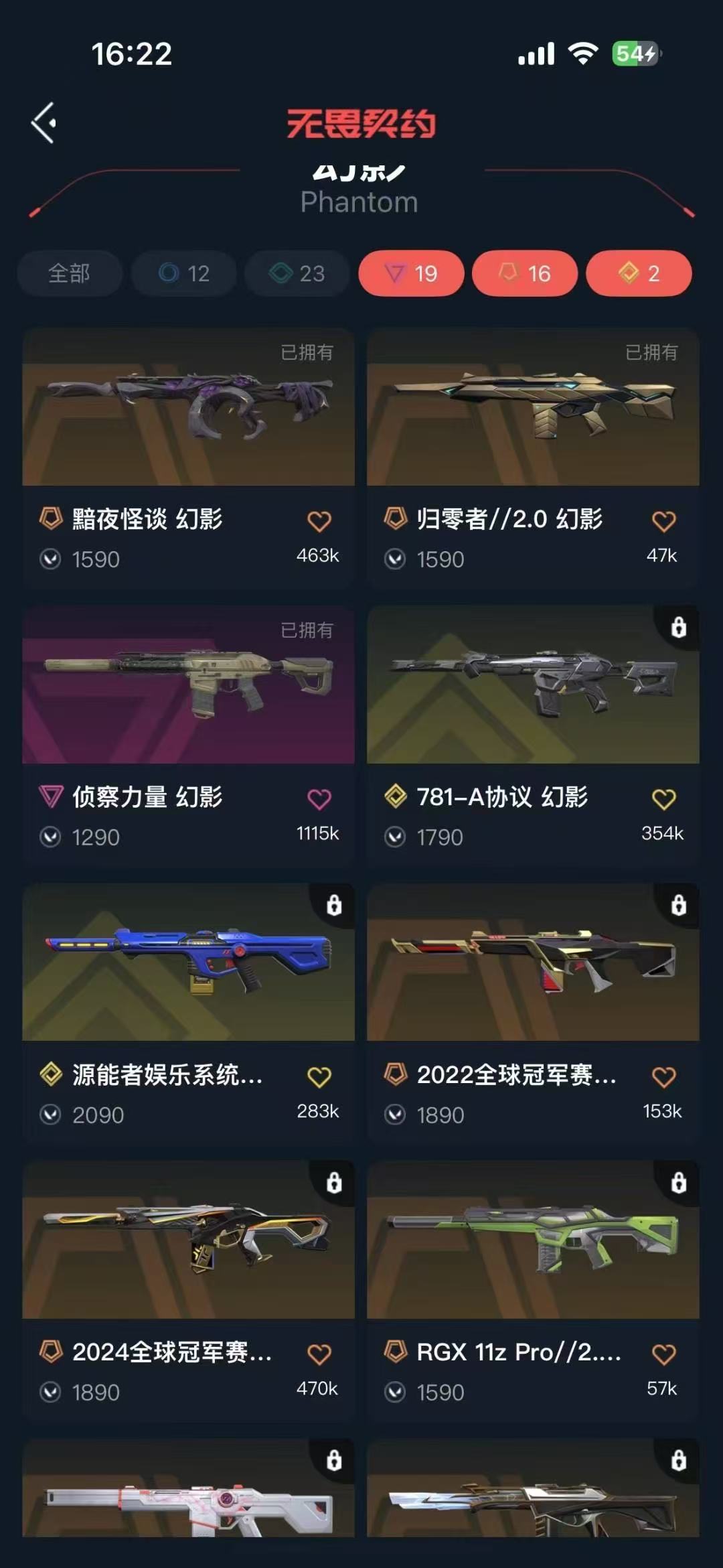Like the 黯夜怪谈 幻影 skin
The height and width of the screenshot is (1568, 723).
pyautogui.click(x=319, y=521)
